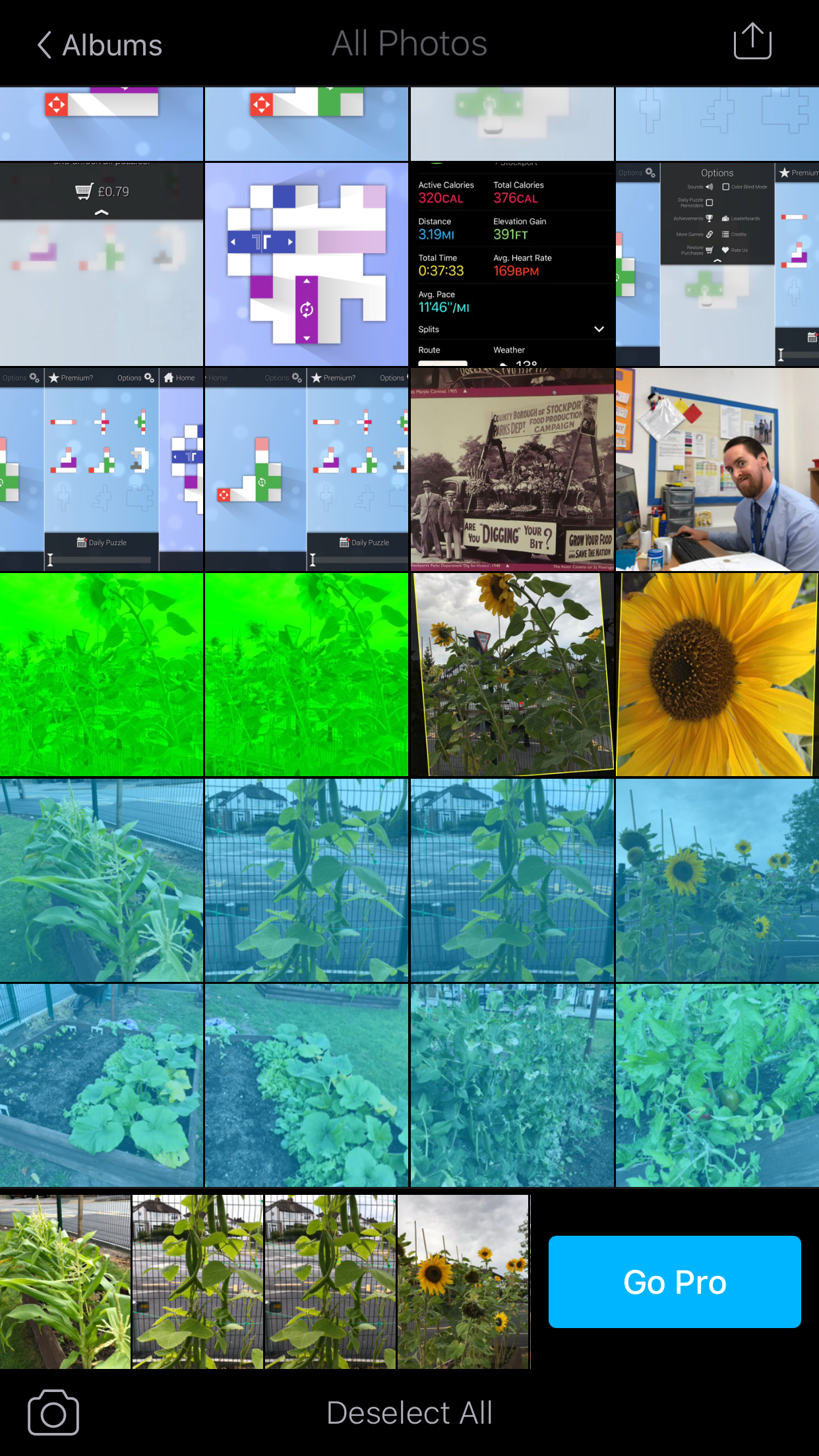The width and height of the screenshot is (819, 1456).
Task: Open the camera icon
Action: click(53, 1412)
